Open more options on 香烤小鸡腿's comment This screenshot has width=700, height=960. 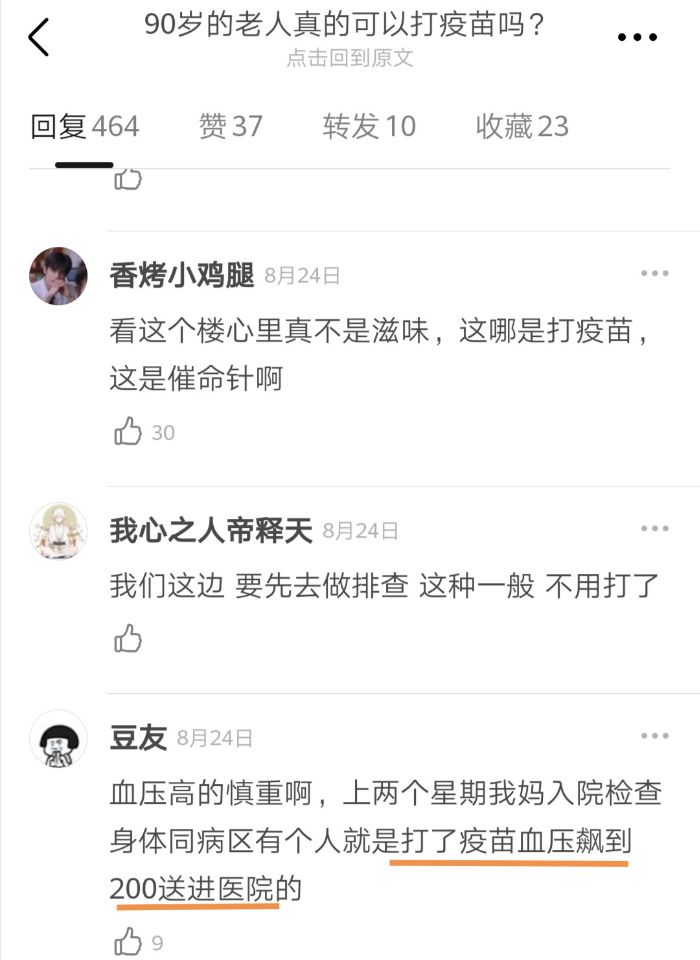[x=654, y=274]
